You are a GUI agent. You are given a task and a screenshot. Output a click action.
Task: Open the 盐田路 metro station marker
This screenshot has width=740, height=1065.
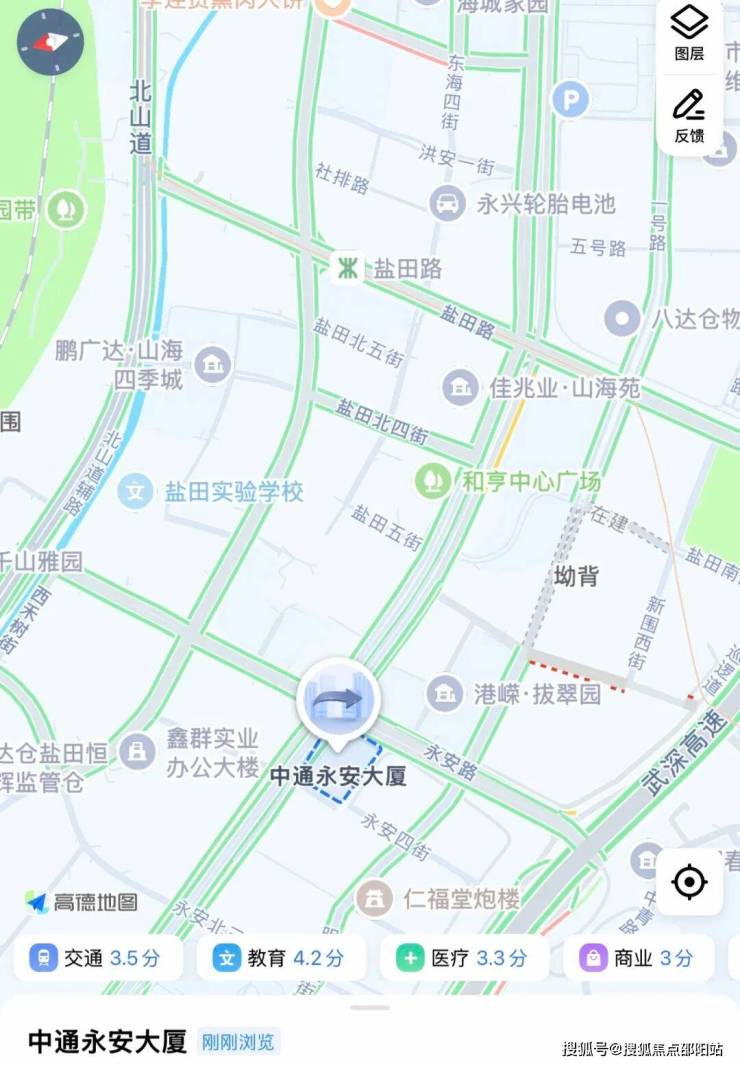[x=347, y=268]
